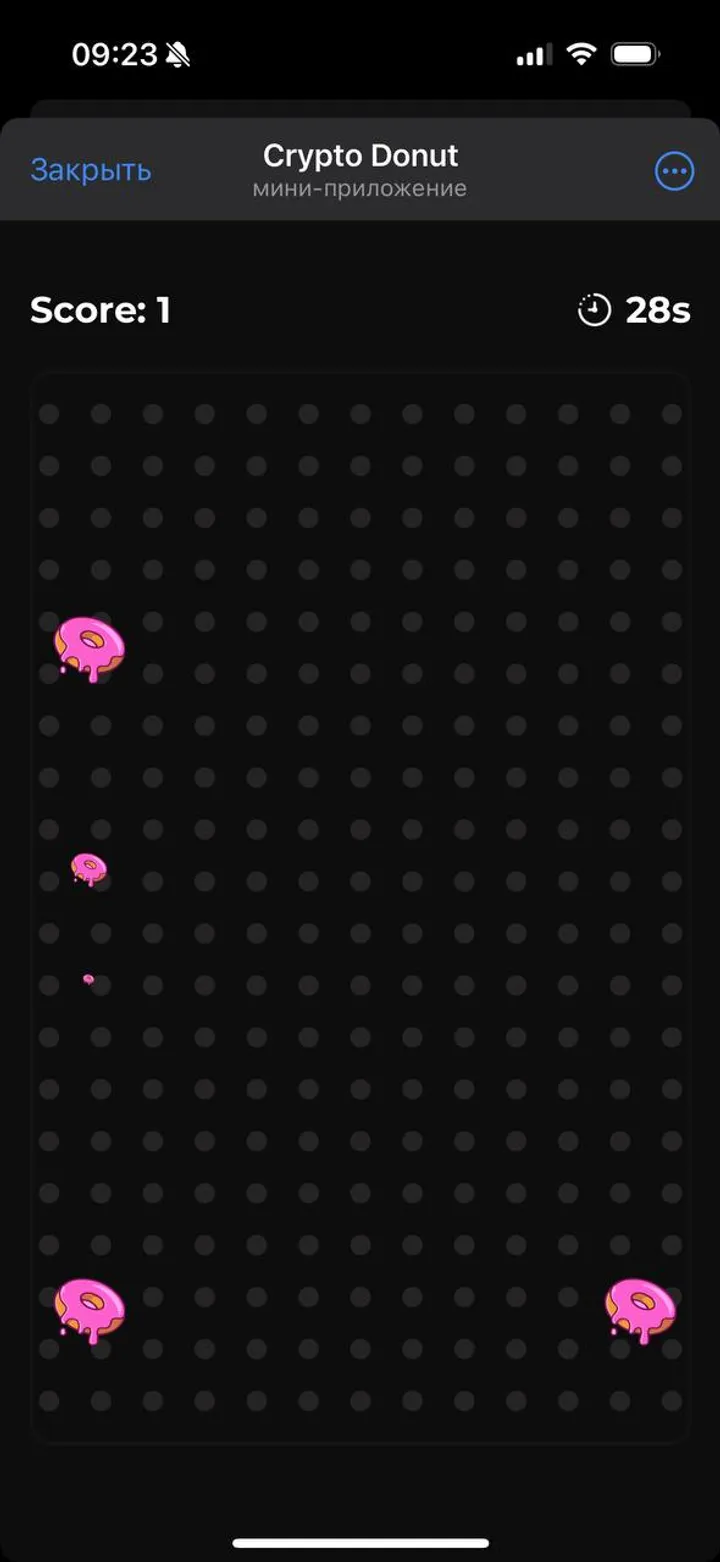Tap the tiny shrinking donut on the left
This screenshot has height=1562, width=720.
click(x=90, y=979)
